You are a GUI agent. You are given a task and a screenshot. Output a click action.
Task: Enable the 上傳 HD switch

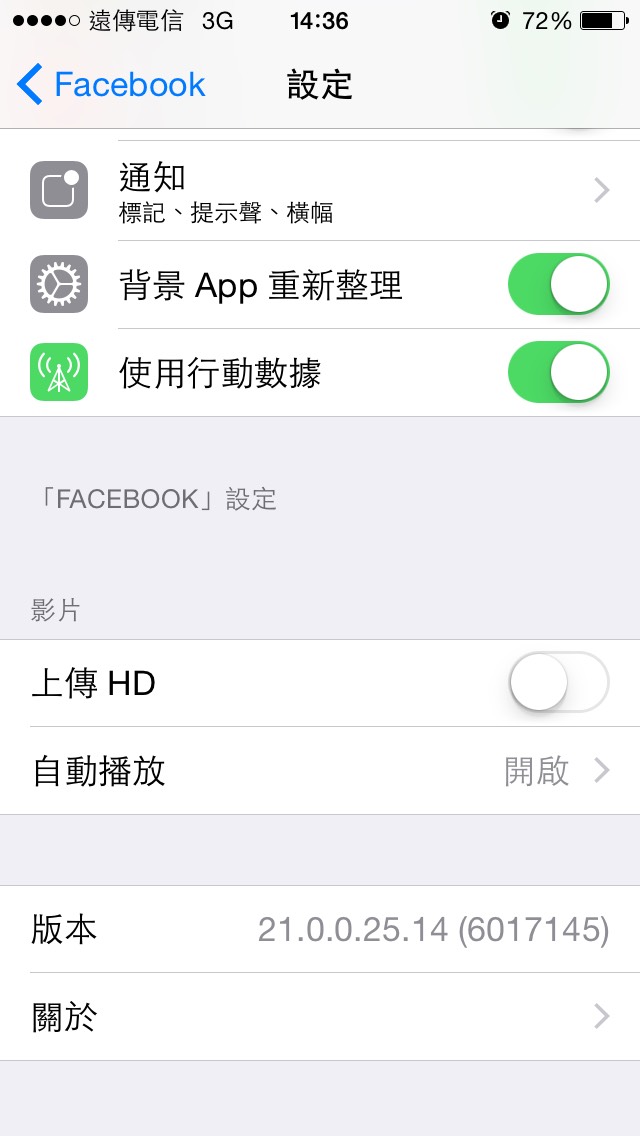click(558, 682)
